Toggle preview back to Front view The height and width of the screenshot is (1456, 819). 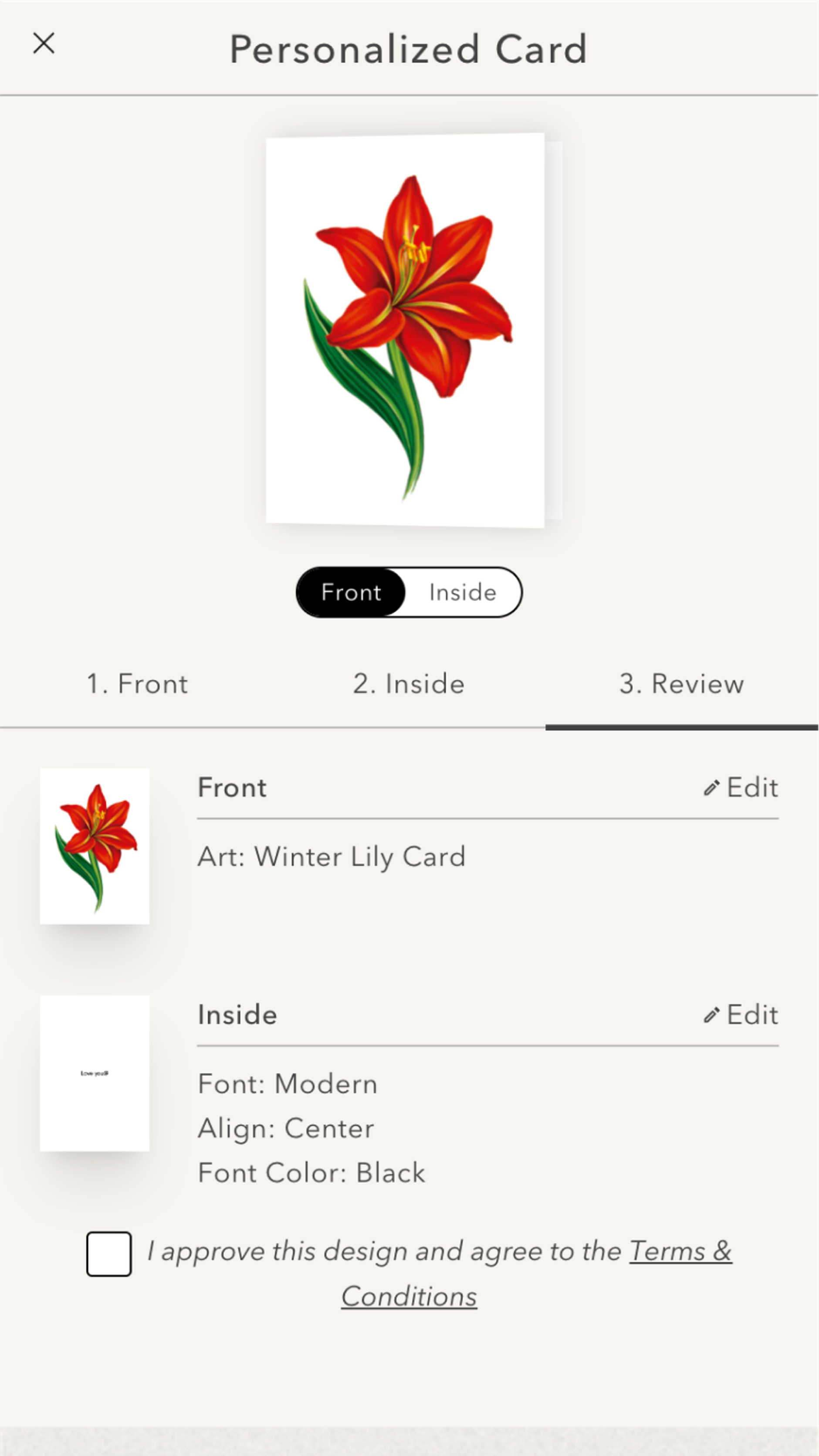pos(351,592)
